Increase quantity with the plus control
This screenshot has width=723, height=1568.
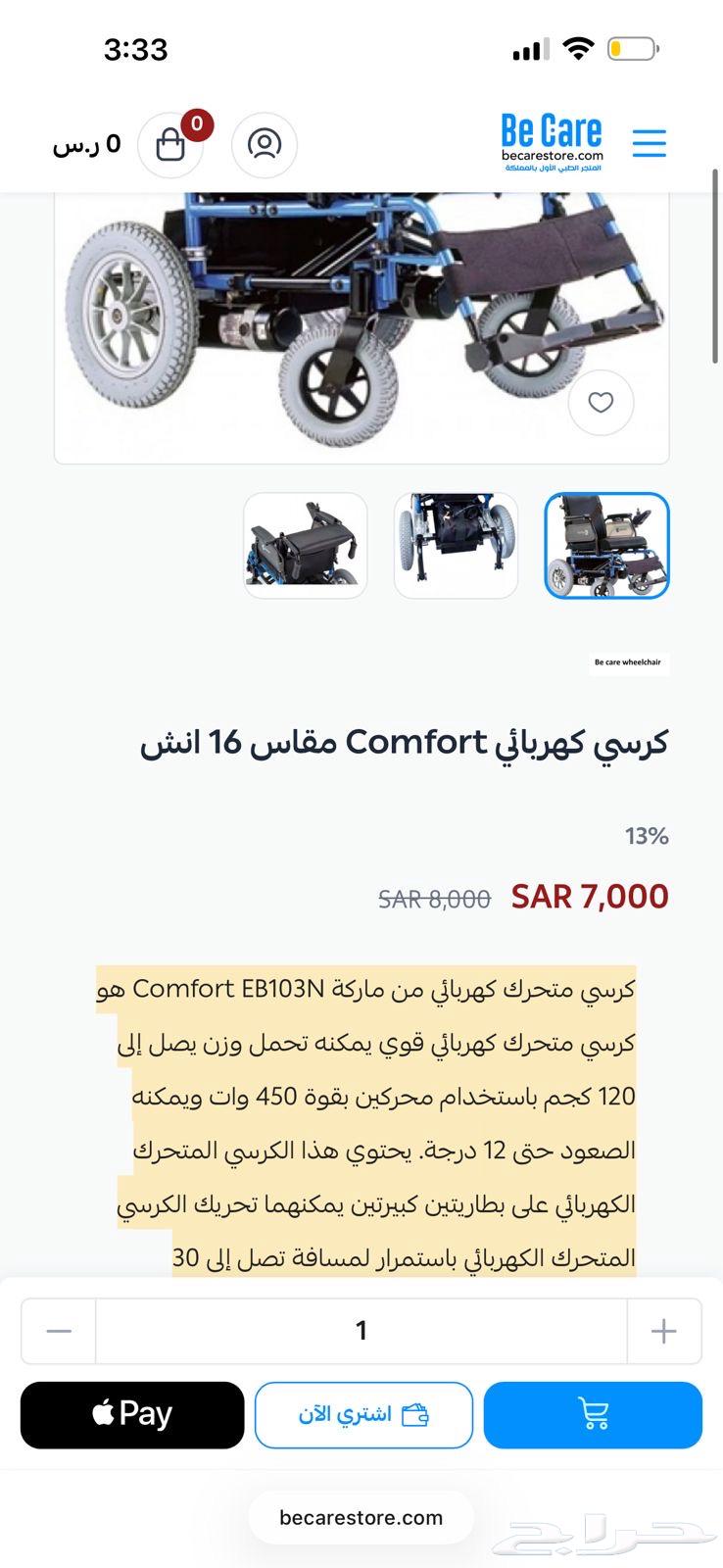tap(664, 1330)
